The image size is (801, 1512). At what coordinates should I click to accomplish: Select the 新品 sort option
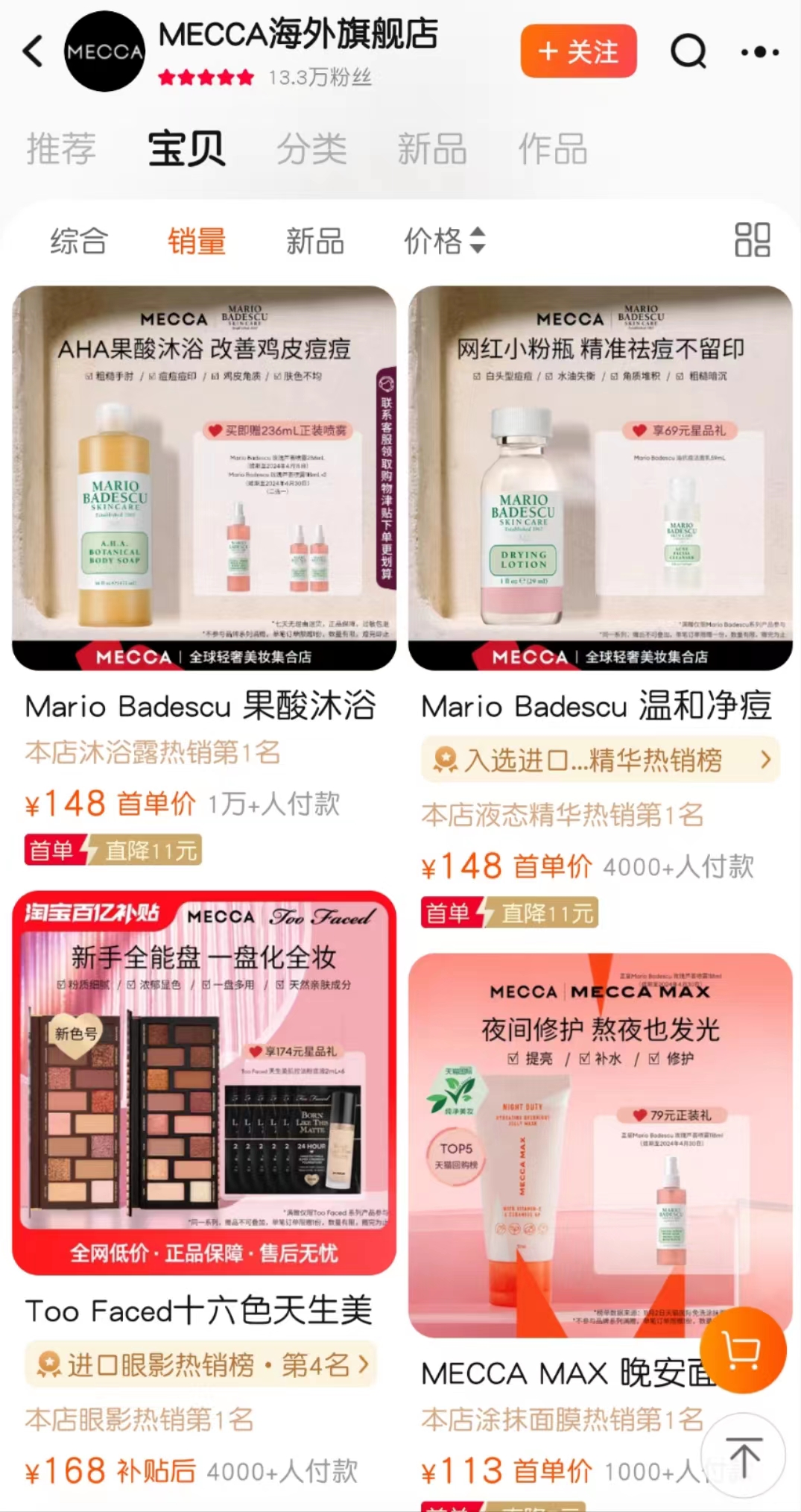point(314,241)
